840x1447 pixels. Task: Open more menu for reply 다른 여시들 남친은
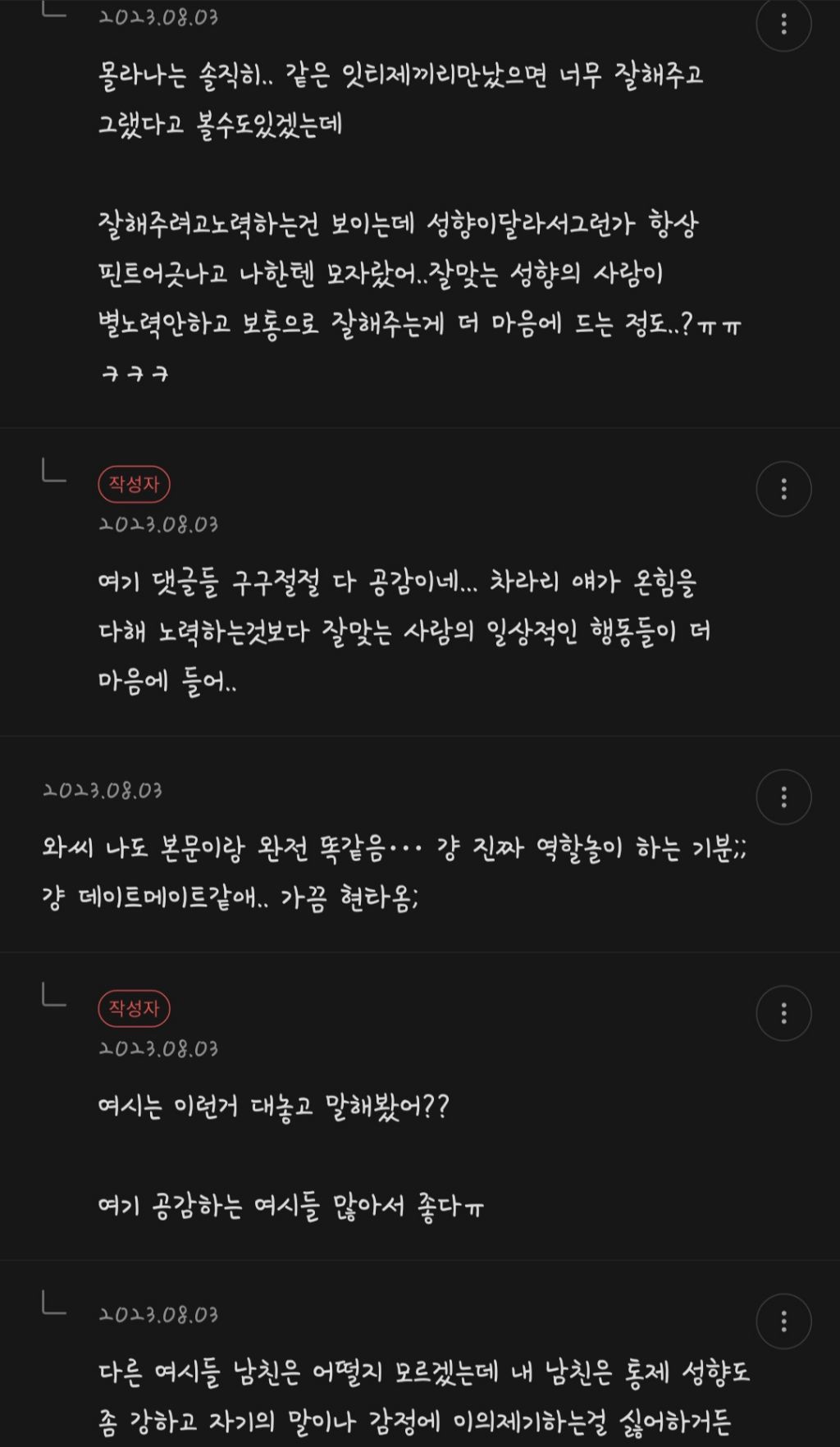pos(783,1321)
